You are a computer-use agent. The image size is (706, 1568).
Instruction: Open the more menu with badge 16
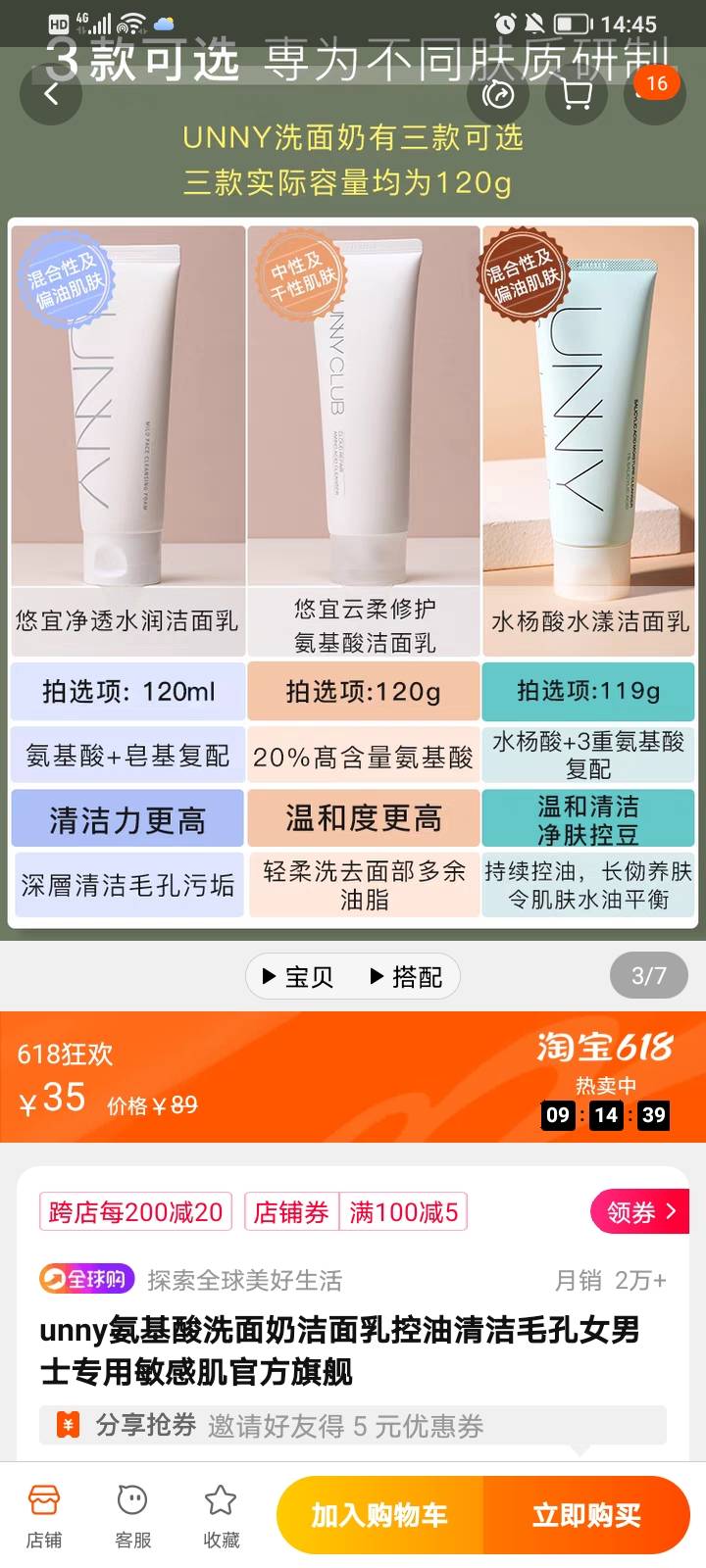point(653,92)
